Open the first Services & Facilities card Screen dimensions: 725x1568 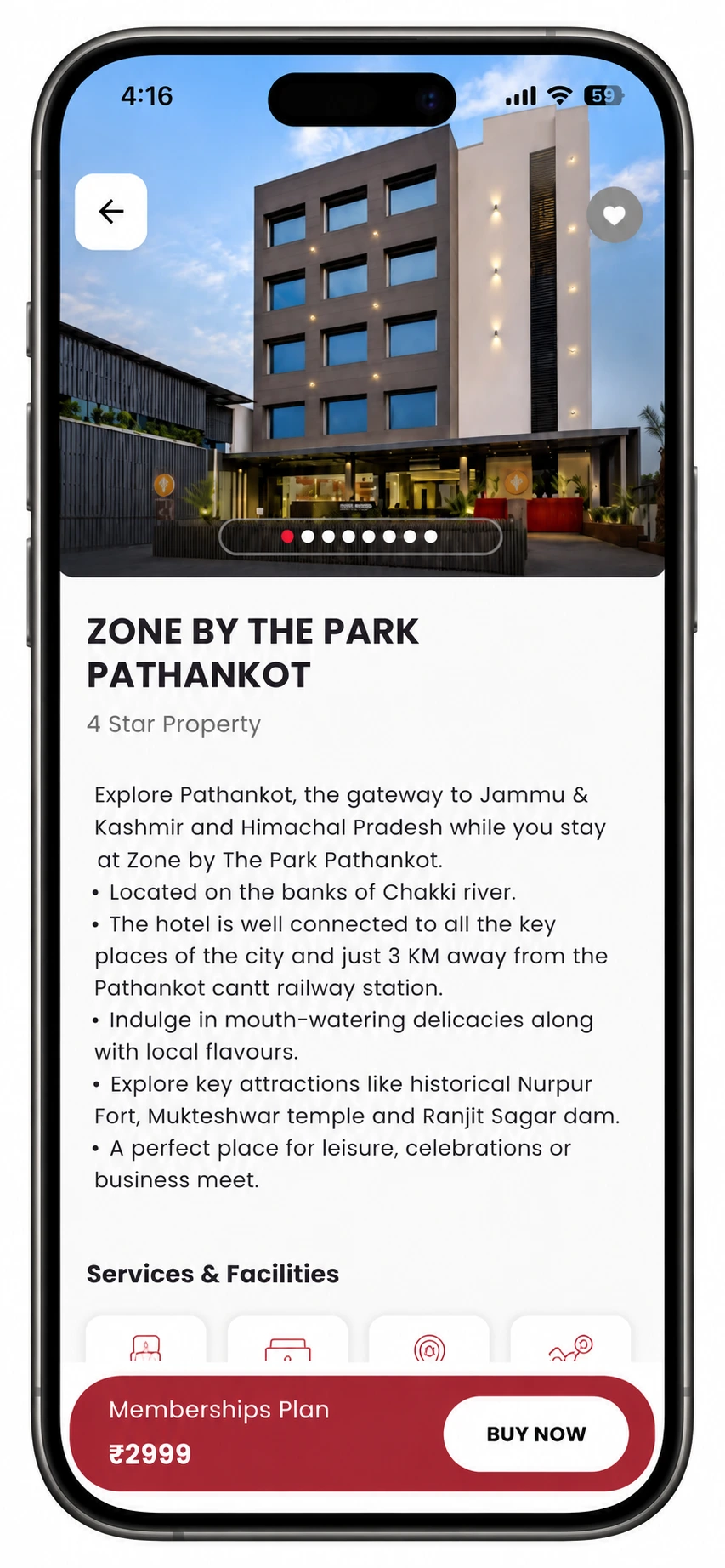[146, 1339]
